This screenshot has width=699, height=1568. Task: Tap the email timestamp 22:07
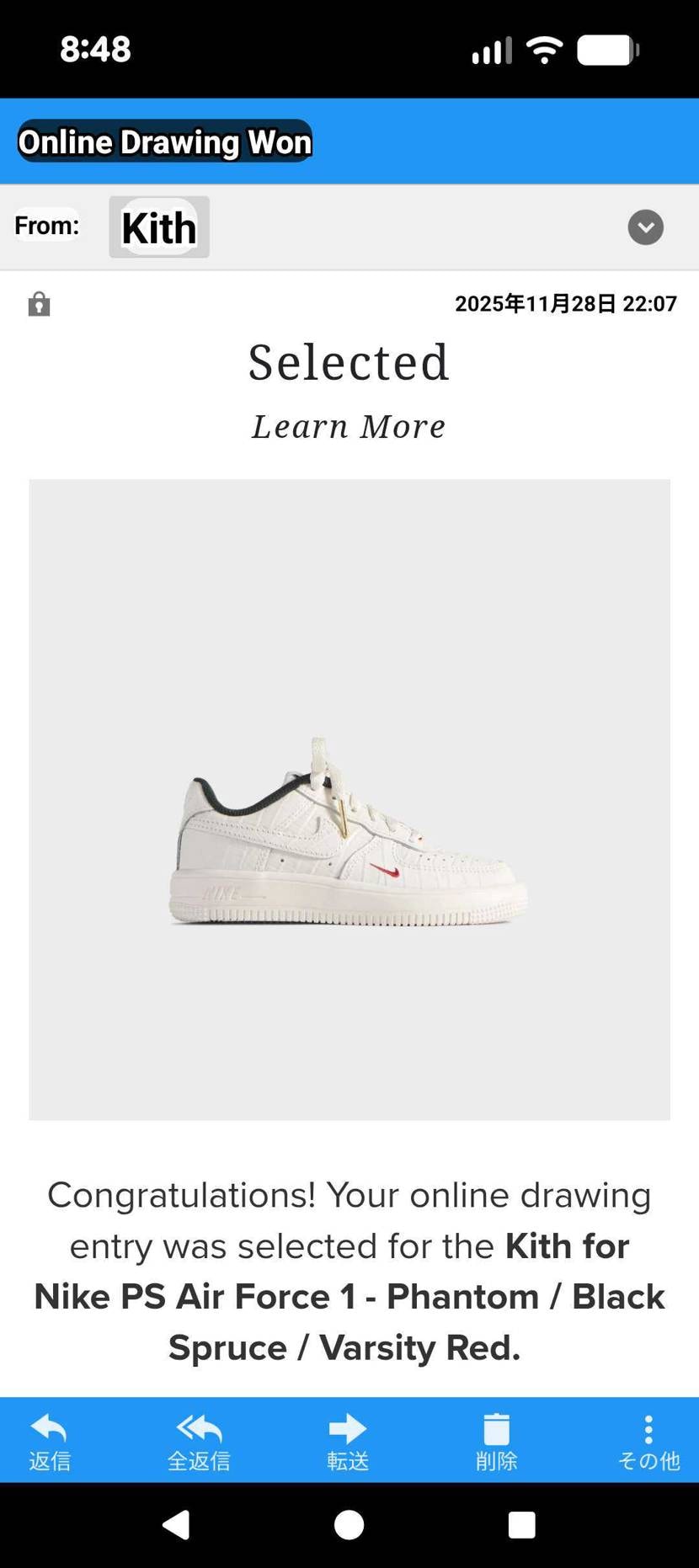[x=649, y=305]
